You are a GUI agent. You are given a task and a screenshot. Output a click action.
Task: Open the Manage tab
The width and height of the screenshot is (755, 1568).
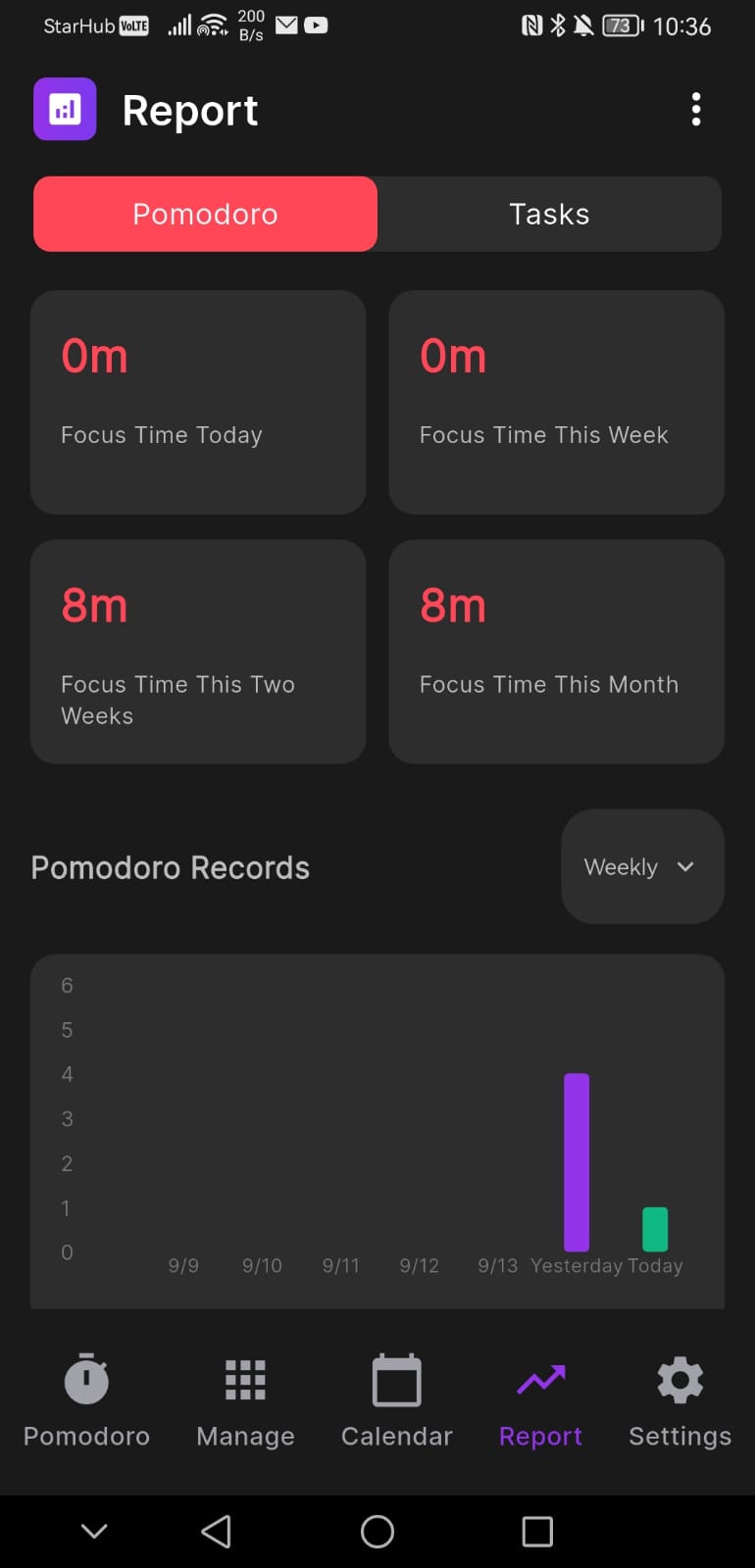point(245,1400)
